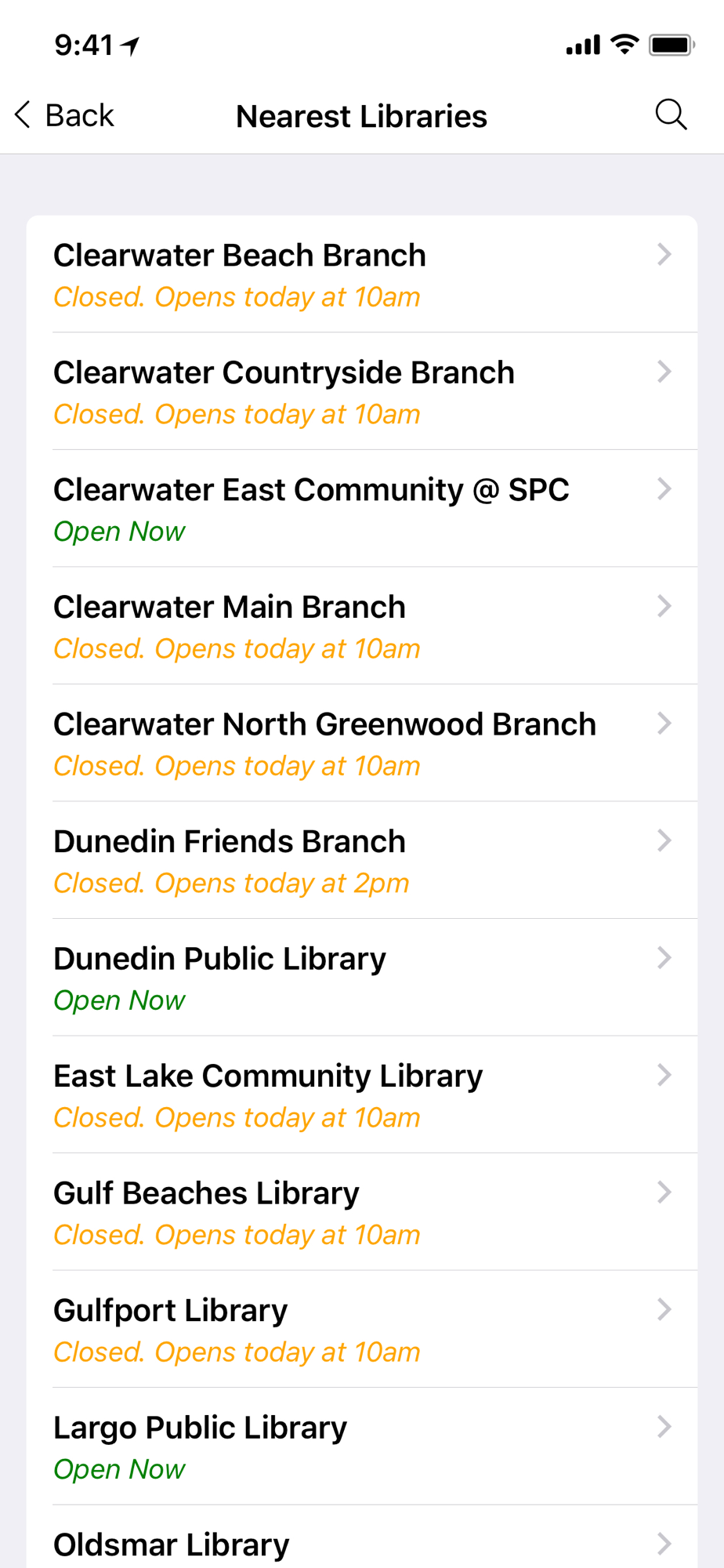Open Gulfport Library row
Screen dimensions: 724x1568
(x=362, y=1329)
